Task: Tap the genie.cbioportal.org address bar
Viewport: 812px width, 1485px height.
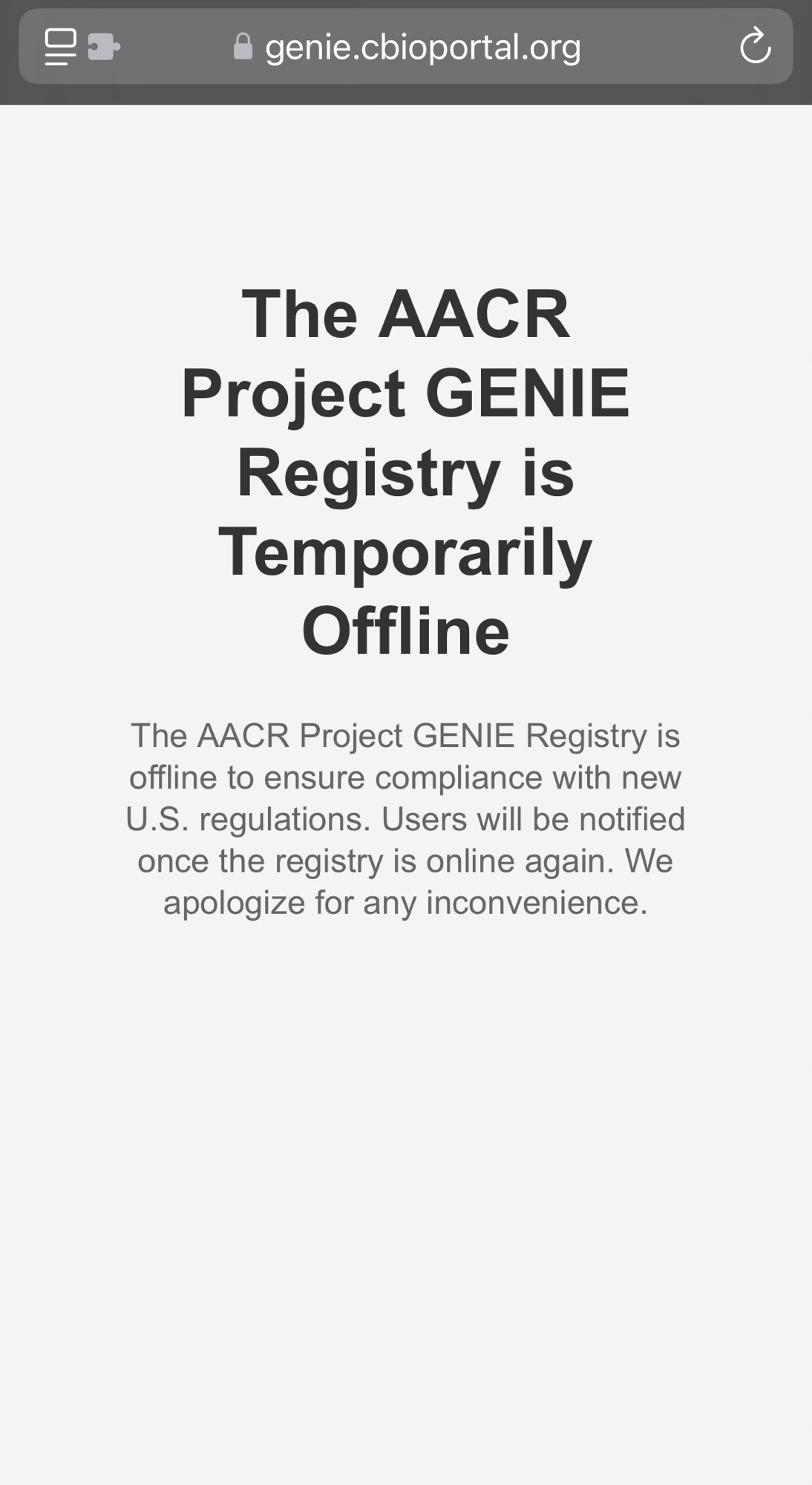Action: pyautogui.click(x=422, y=47)
